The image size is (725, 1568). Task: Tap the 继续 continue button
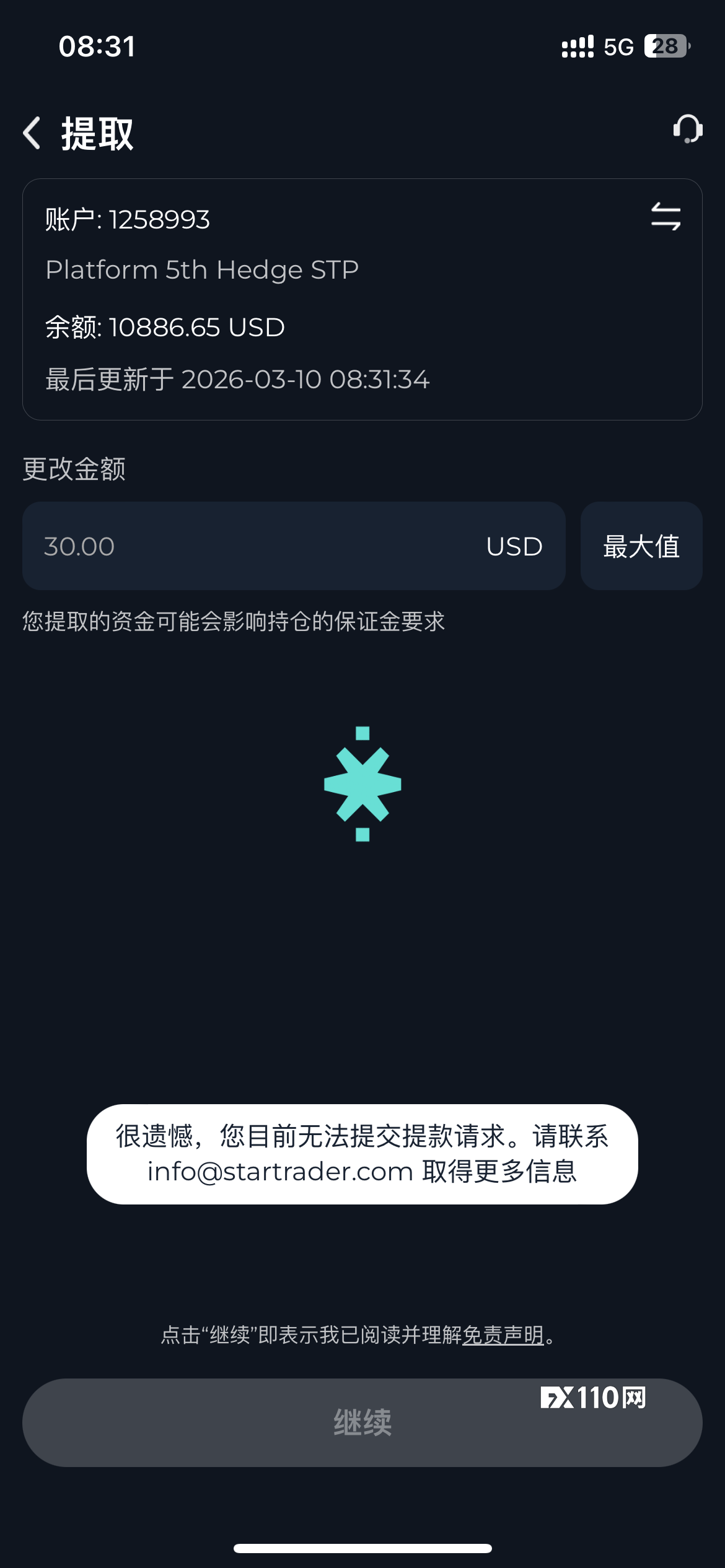(362, 1422)
